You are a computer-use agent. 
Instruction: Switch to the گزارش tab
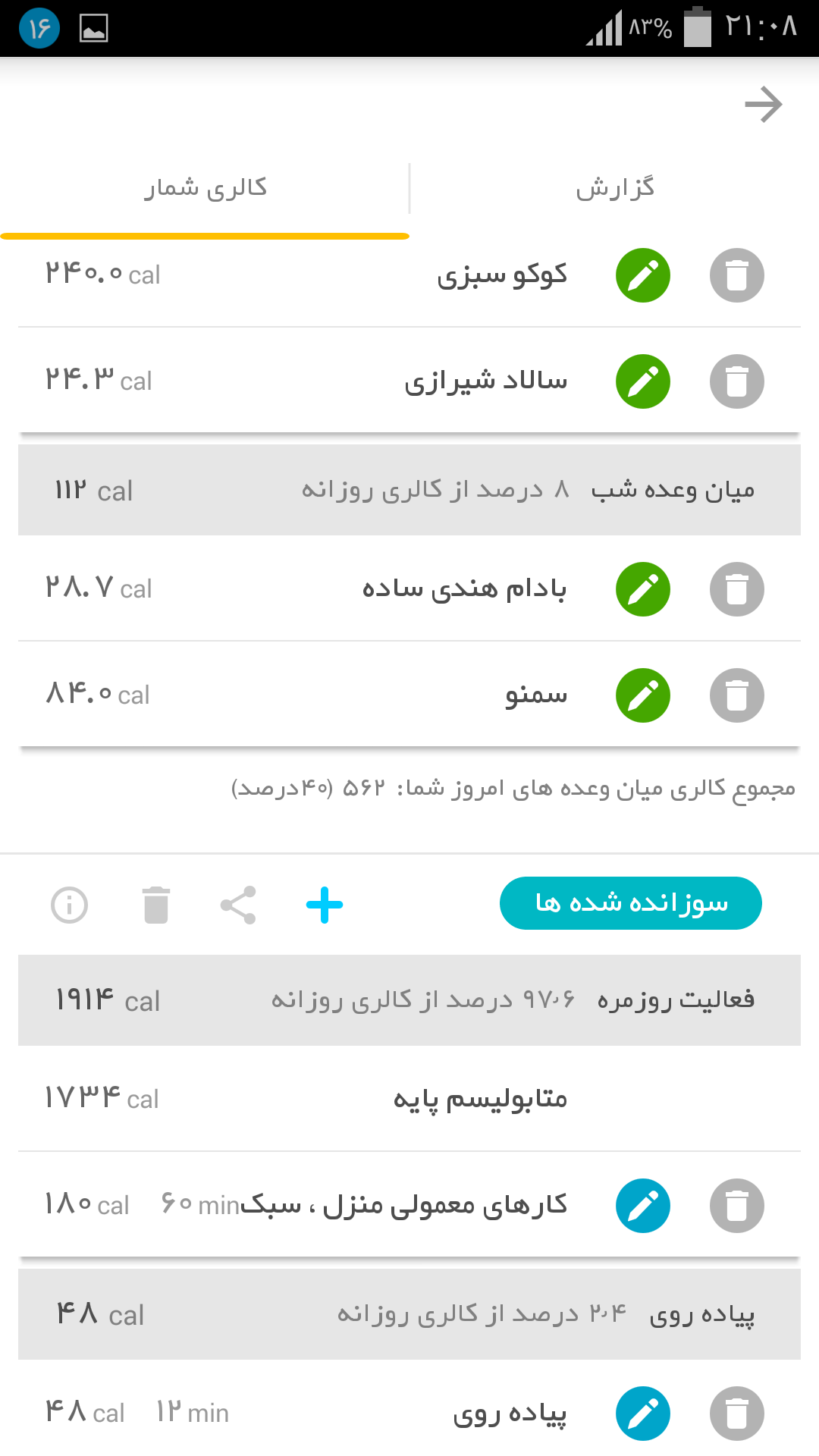coord(614,188)
